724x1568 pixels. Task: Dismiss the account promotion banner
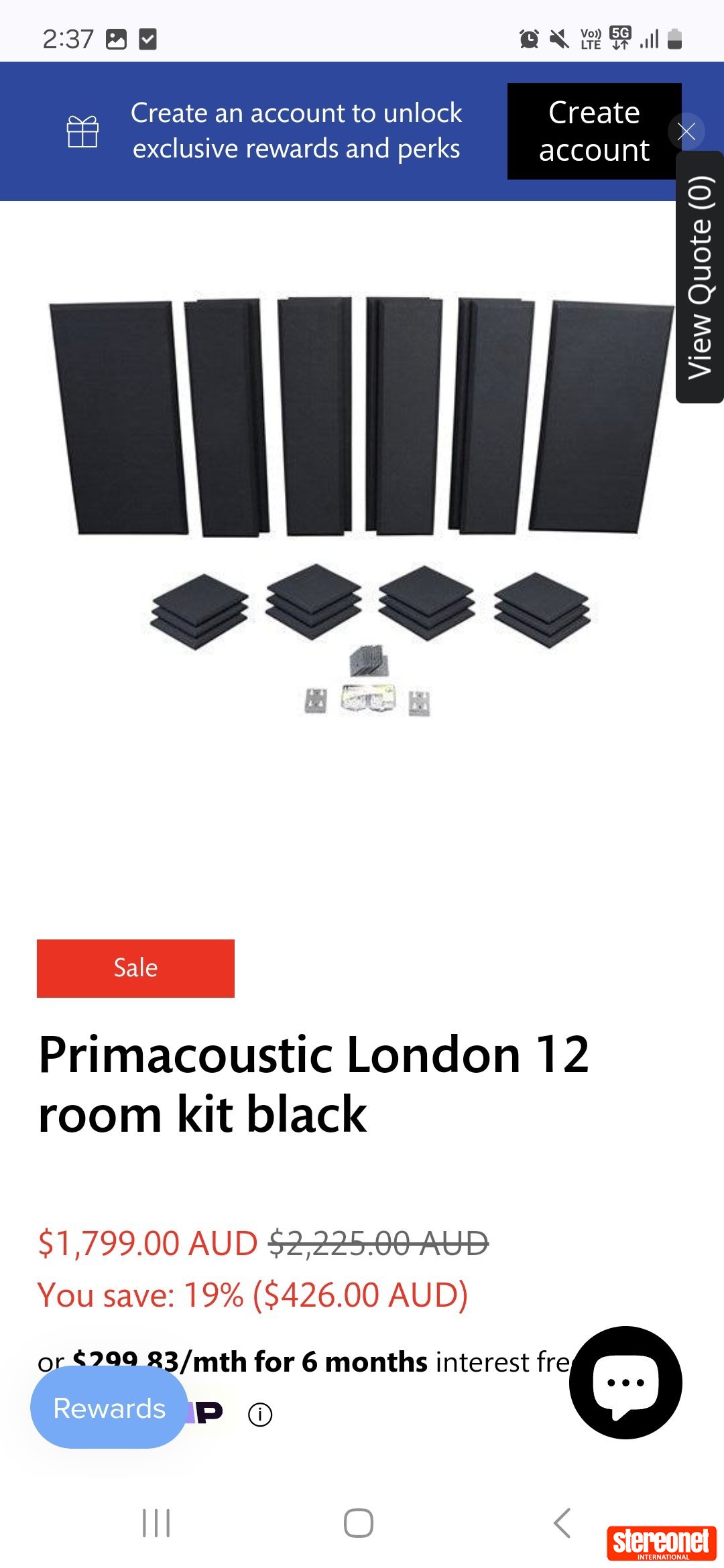pyautogui.click(x=686, y=131)
